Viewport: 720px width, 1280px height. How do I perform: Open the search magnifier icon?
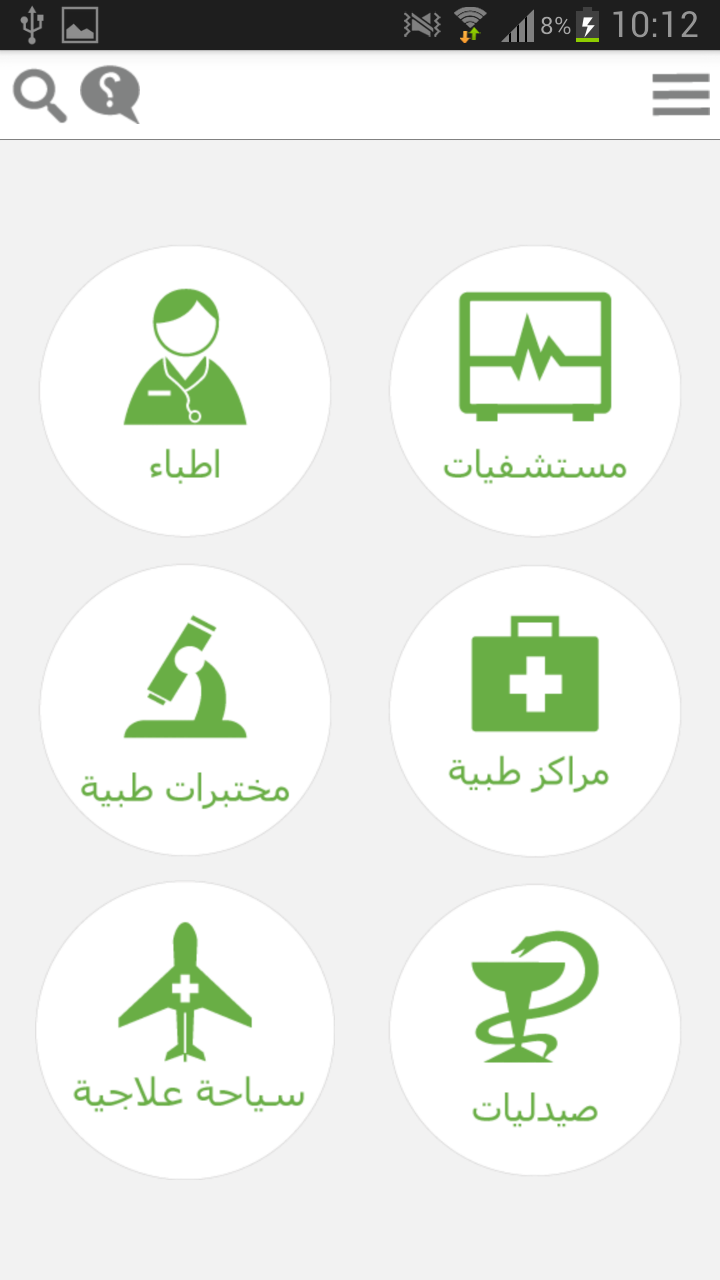[x=39, y=96]
